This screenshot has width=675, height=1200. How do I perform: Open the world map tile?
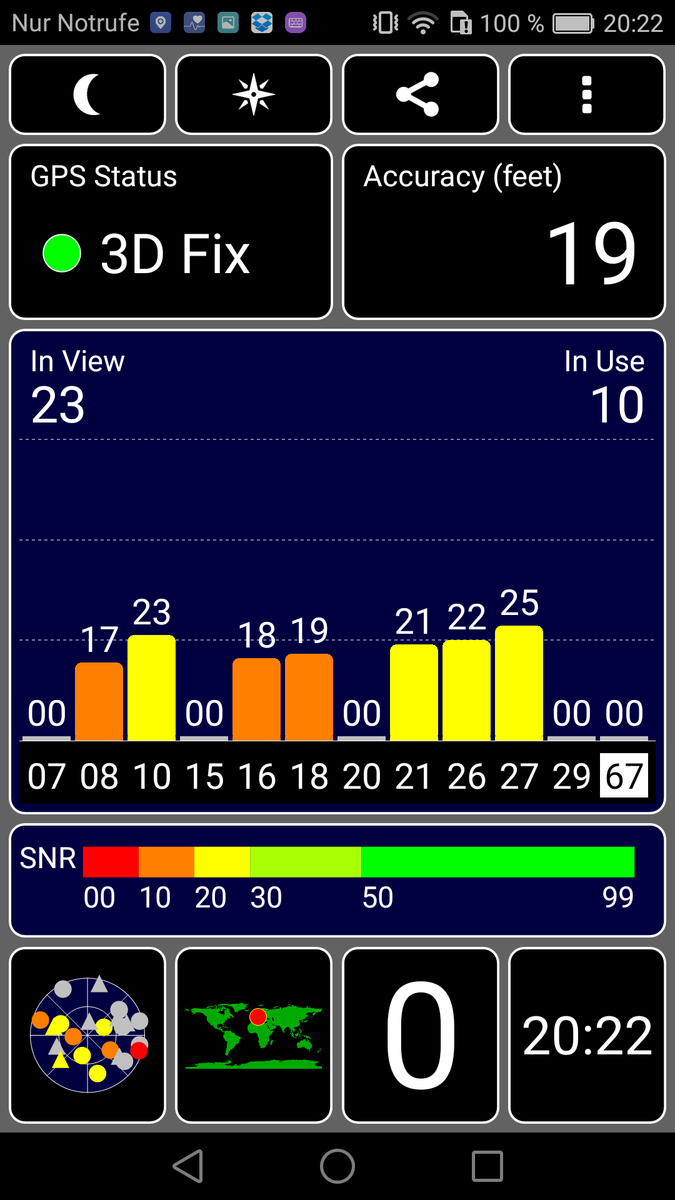[x=254, y=1035]
